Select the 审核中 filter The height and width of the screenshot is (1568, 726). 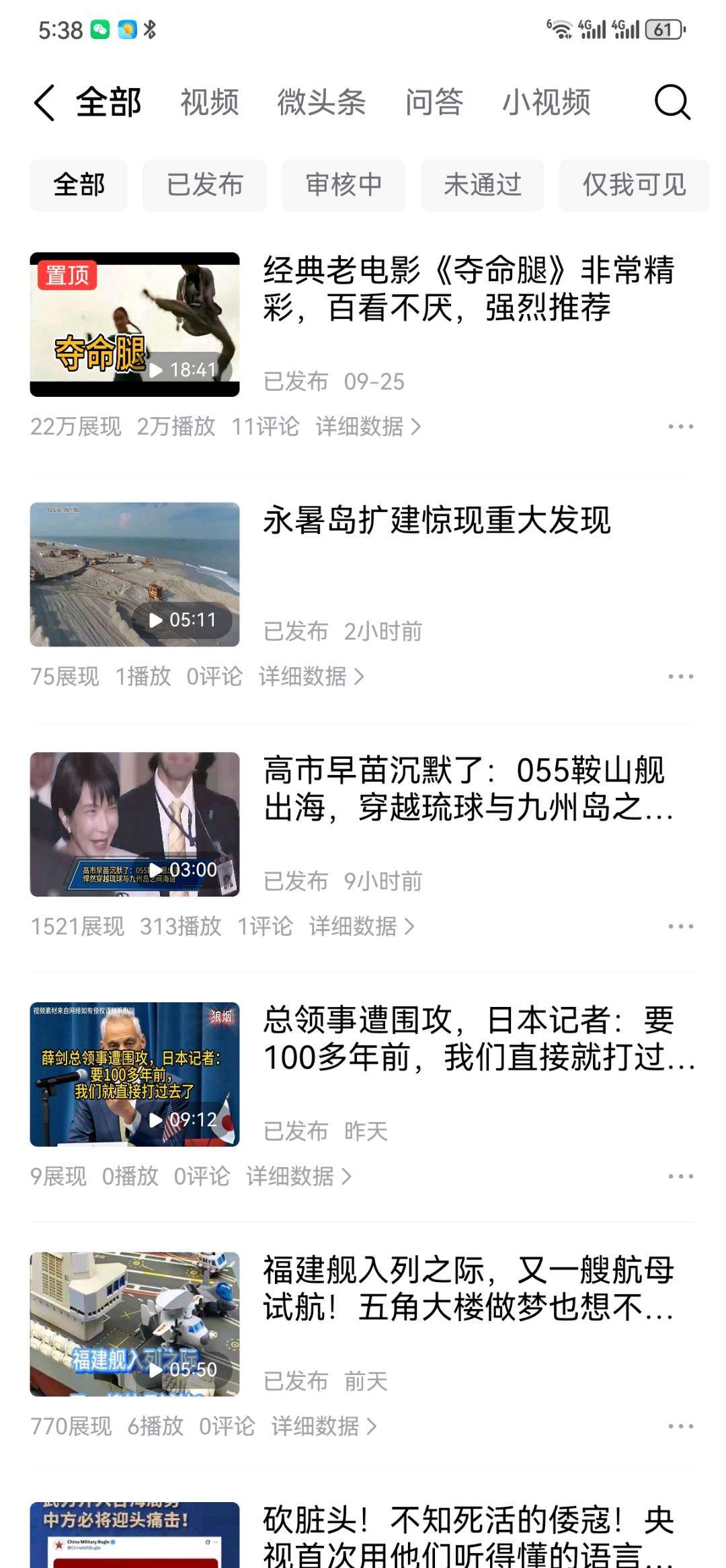[x=344, y=184]
